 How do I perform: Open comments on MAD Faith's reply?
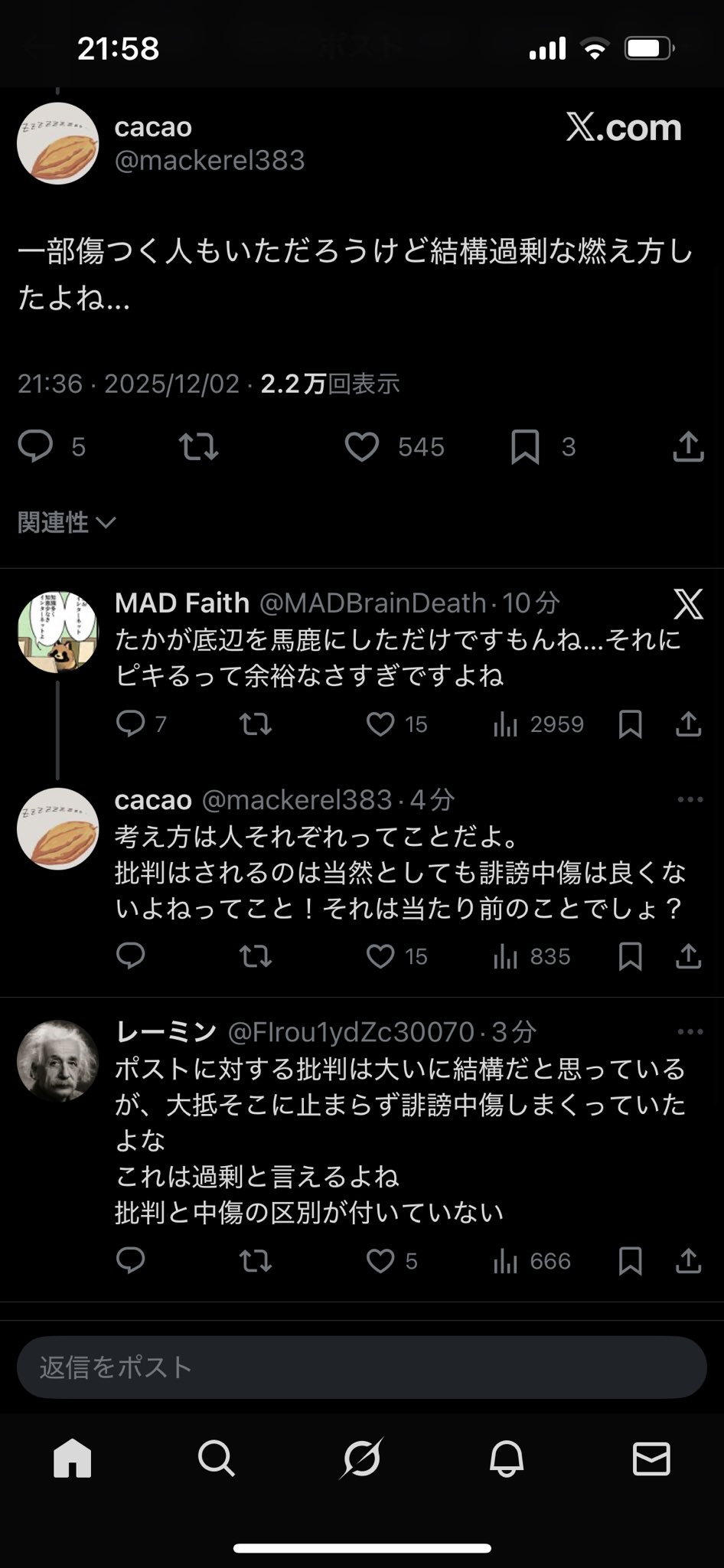(x=130, y=724)
